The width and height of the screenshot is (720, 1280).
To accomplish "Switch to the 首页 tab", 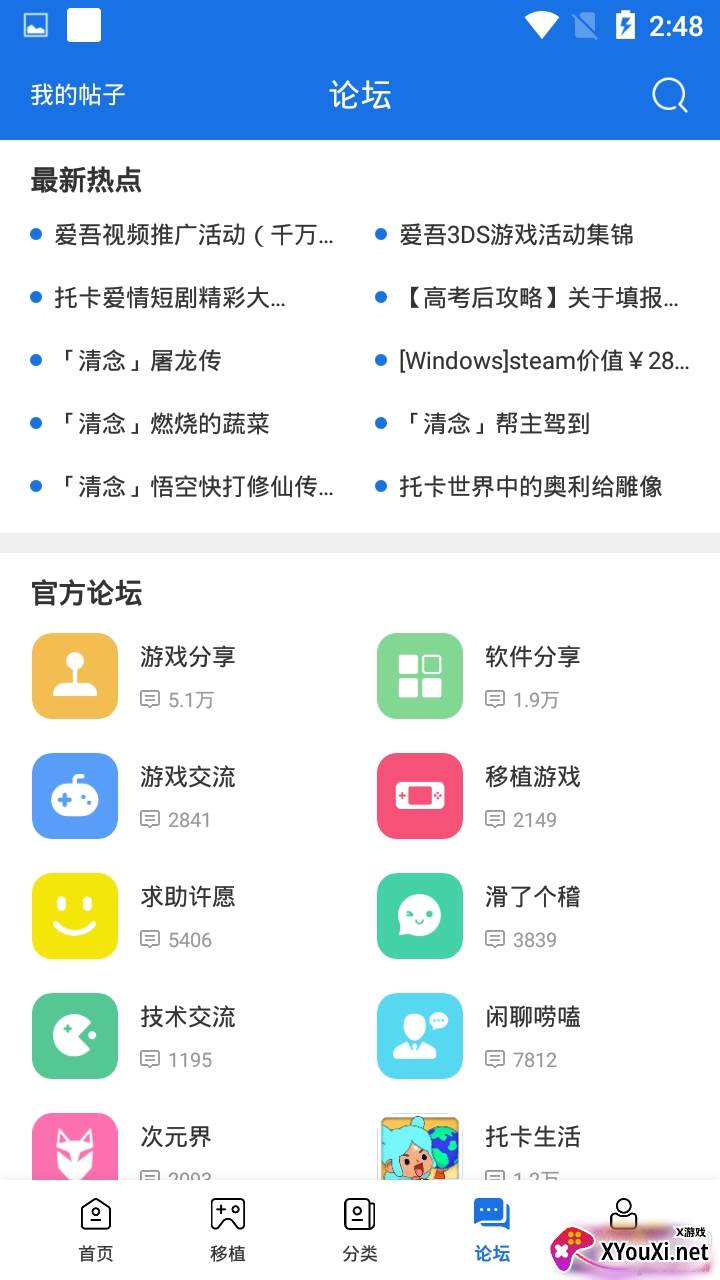I will click(x=96, y=1230).
